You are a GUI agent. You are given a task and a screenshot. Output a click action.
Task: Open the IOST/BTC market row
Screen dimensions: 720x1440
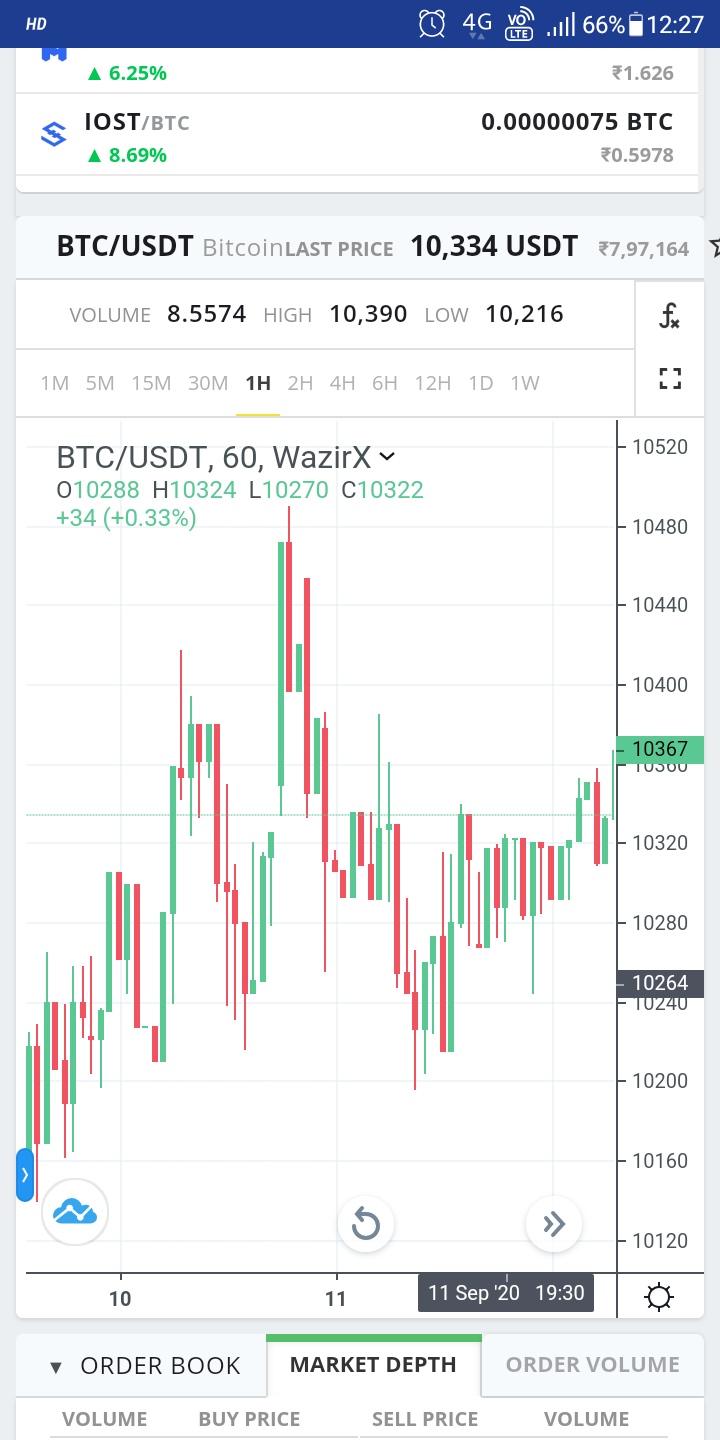click(x=360, y=138)
